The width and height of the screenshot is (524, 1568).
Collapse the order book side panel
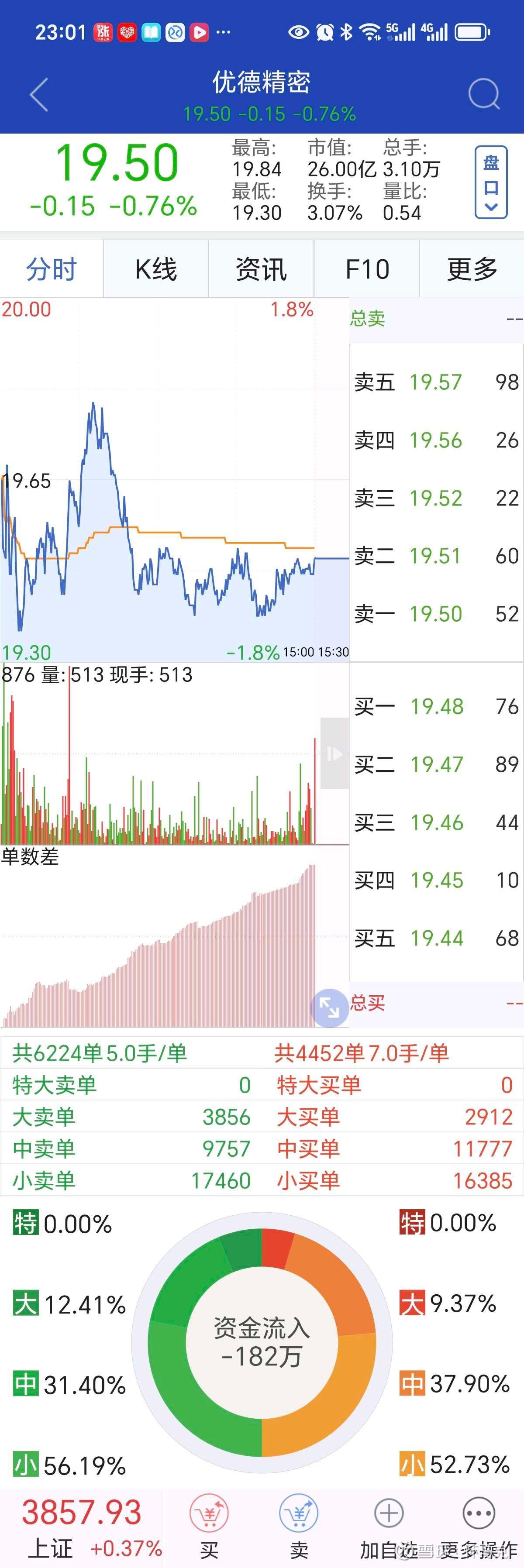click(x=334, y=753)
